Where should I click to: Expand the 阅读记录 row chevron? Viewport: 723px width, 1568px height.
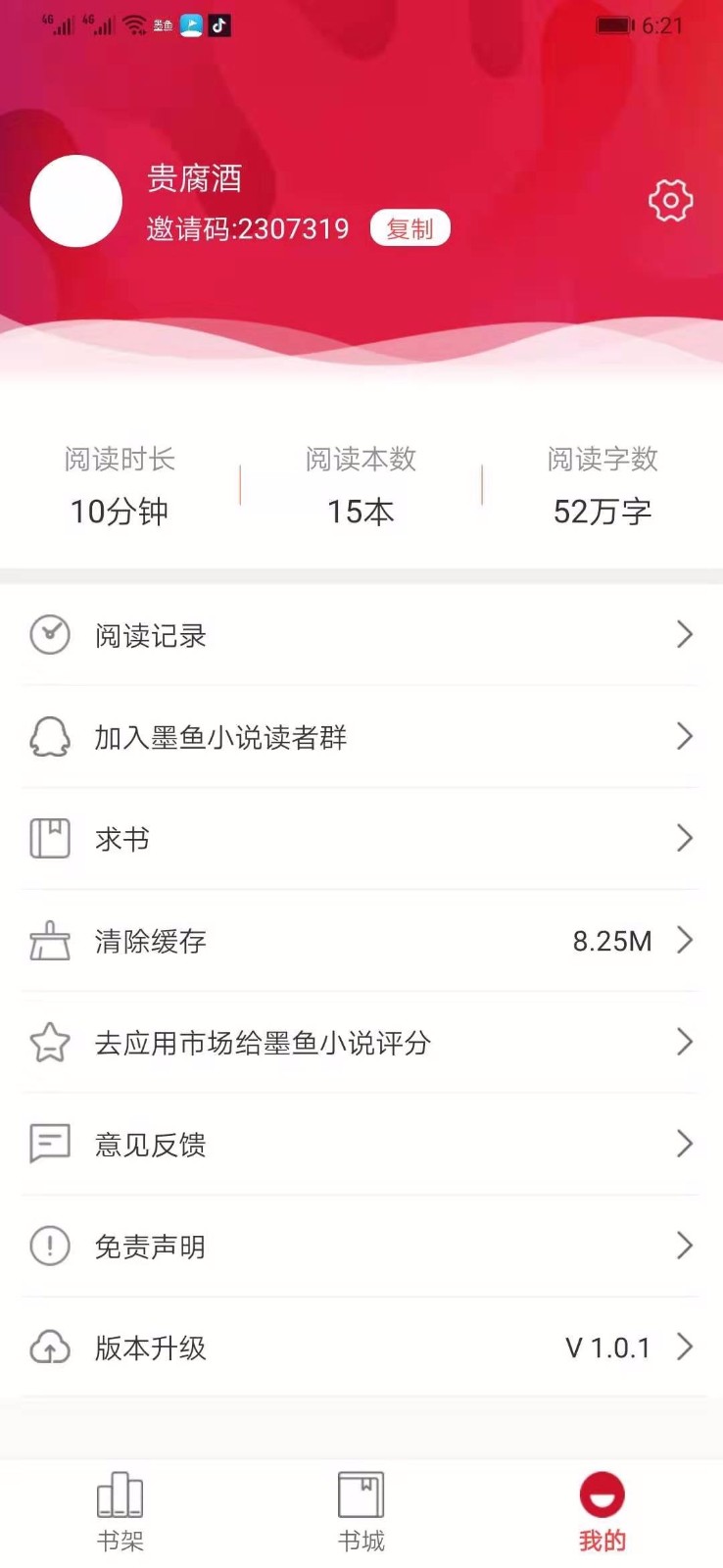coord(686,635)
